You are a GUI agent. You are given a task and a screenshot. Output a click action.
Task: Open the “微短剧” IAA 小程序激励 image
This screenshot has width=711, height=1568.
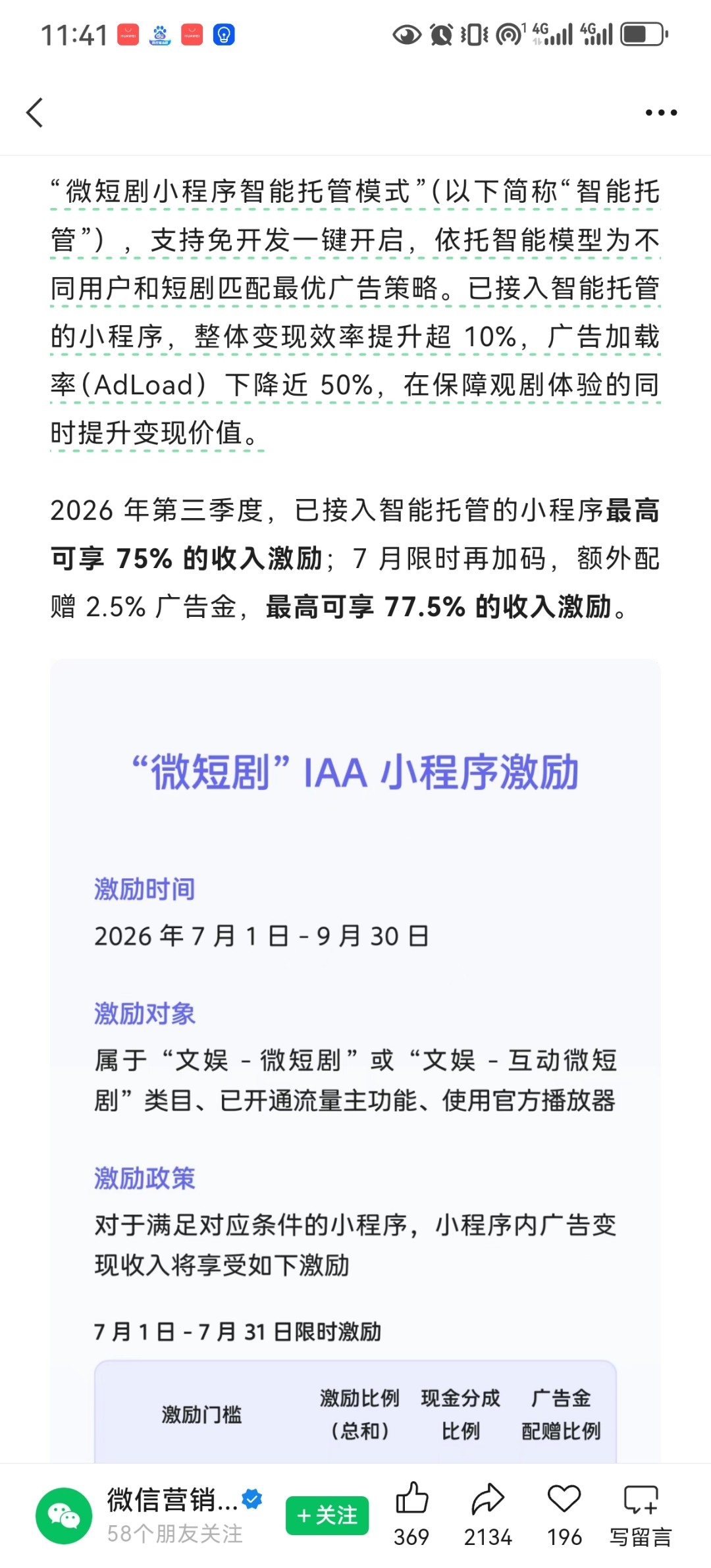[355, 1060]
